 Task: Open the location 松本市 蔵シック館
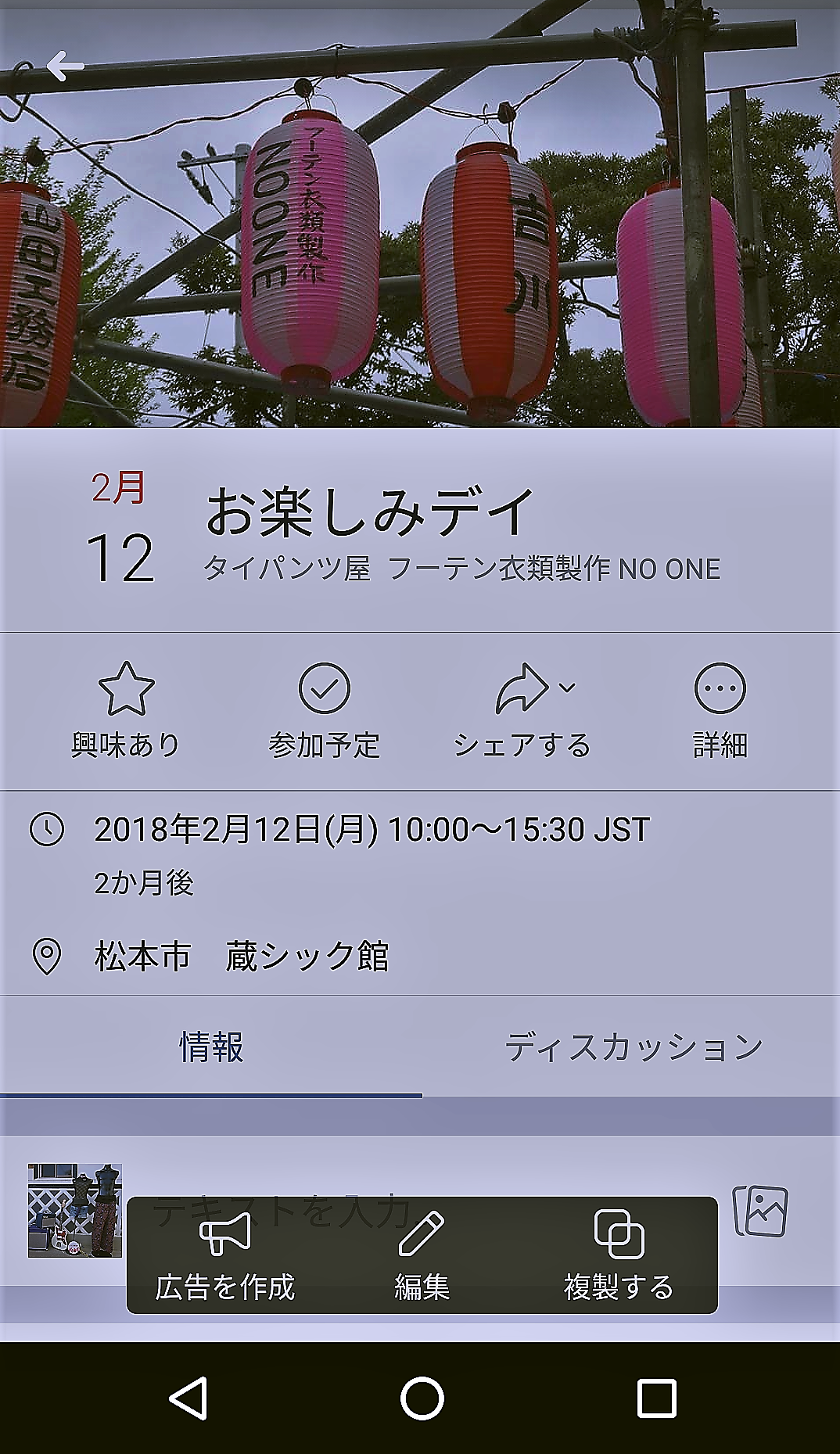point(241,956)
